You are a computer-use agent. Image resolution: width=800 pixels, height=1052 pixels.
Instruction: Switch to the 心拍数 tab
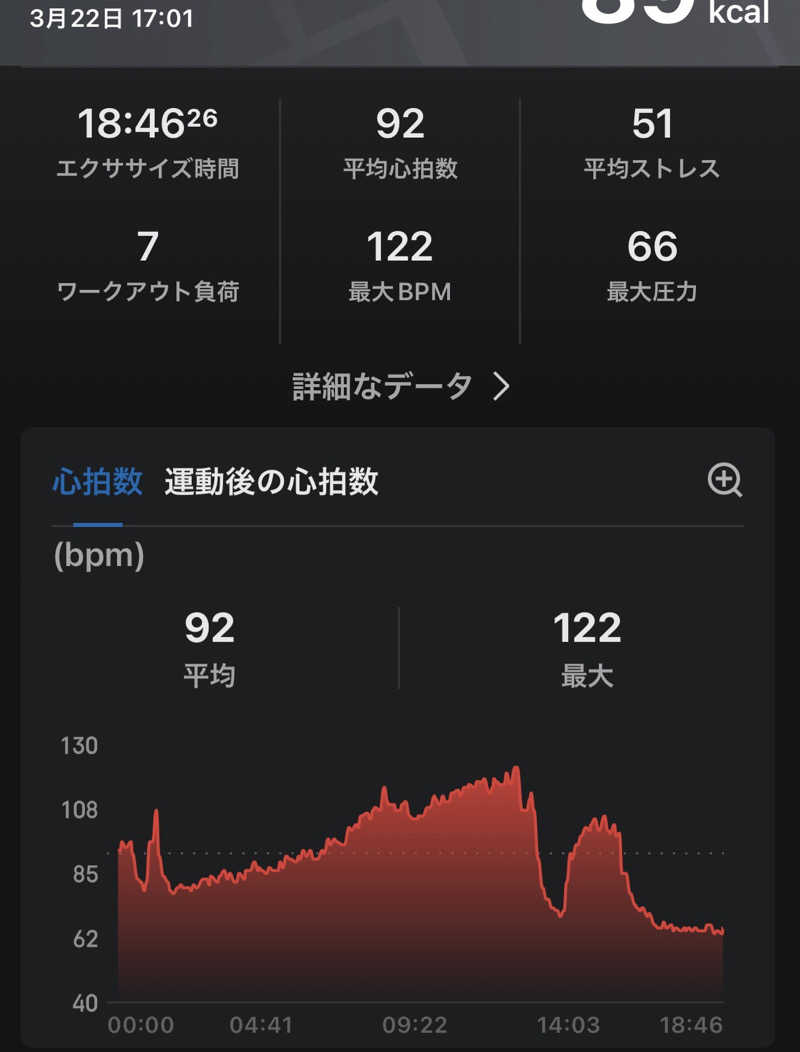point(97,482)
